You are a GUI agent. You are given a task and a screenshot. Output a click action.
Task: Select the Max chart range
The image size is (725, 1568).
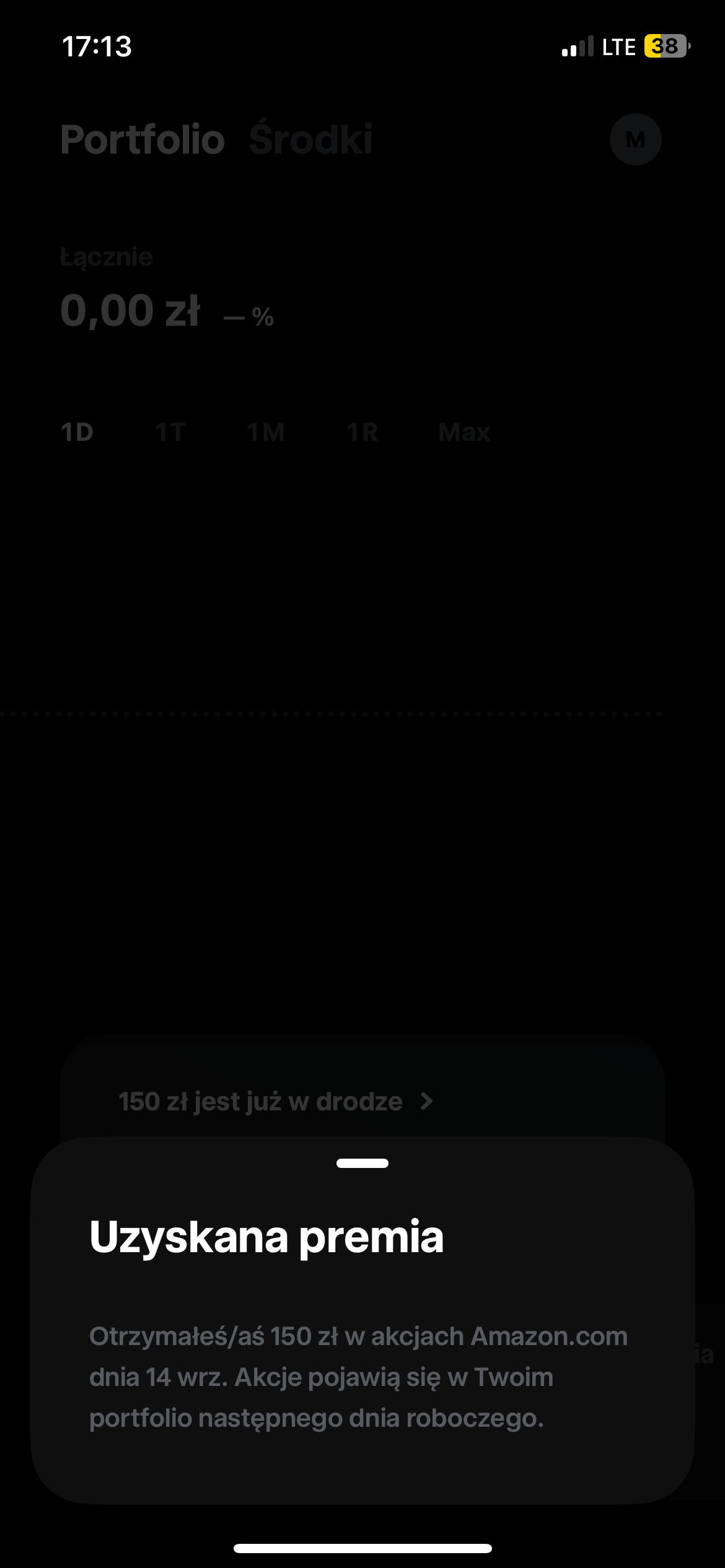464,432
